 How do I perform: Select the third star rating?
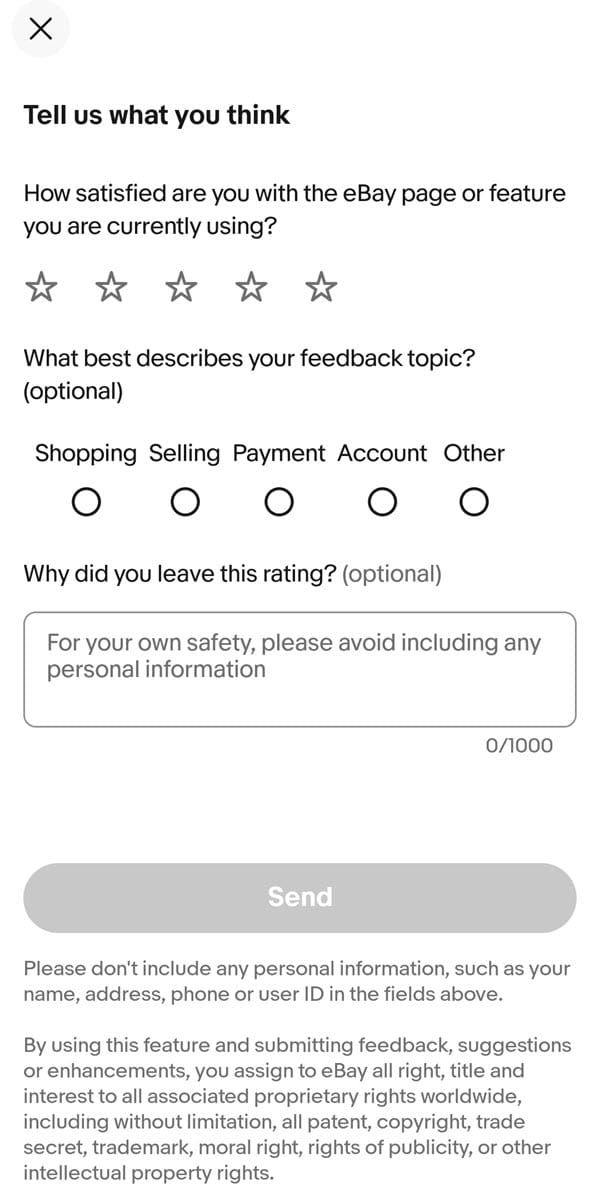181,288
